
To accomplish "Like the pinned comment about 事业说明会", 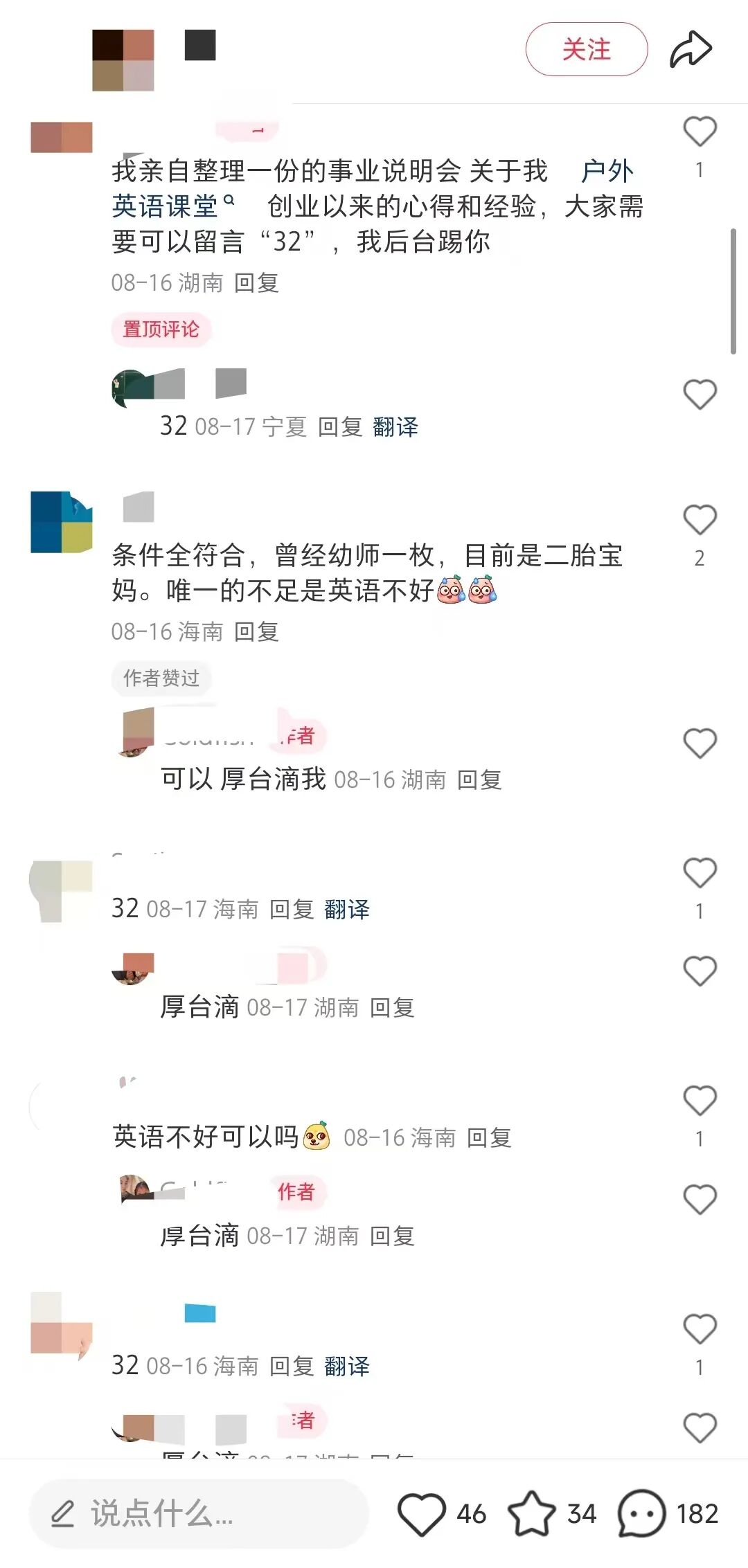I will [700, 132].
